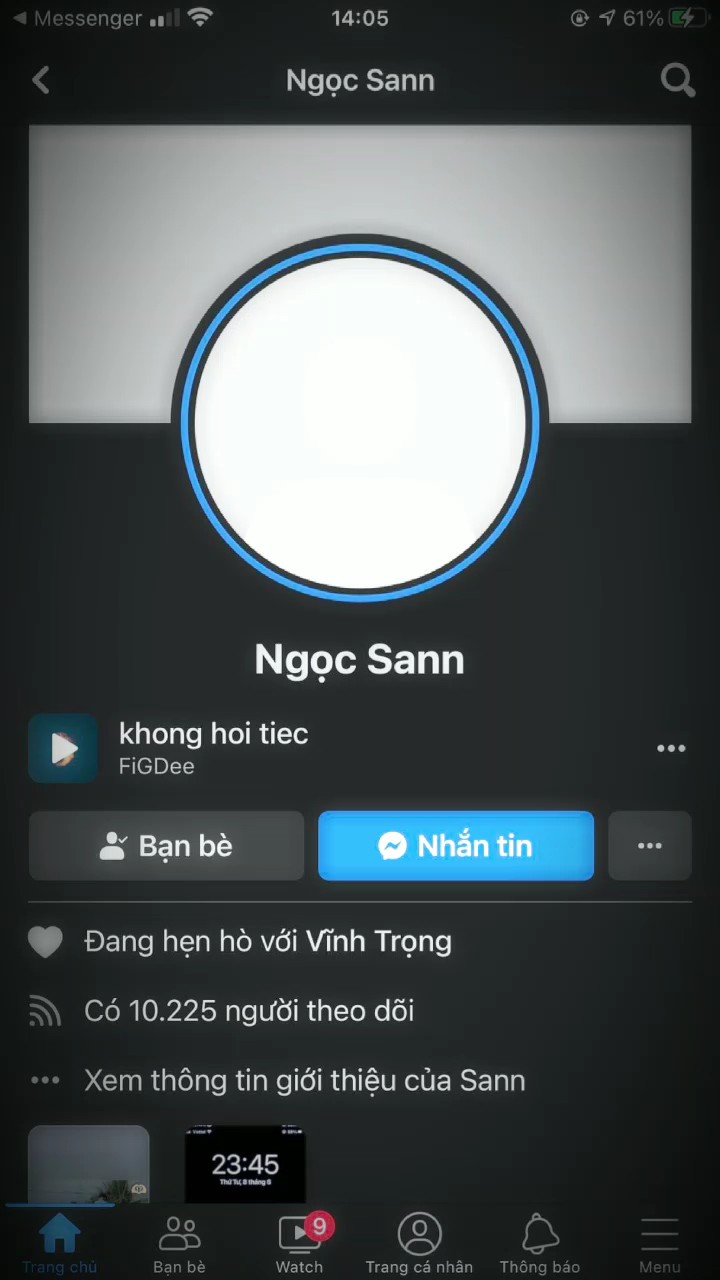Open the Watch tab
The height and width of the screenshot is (1280, 720).
(x=300, y=1245)
